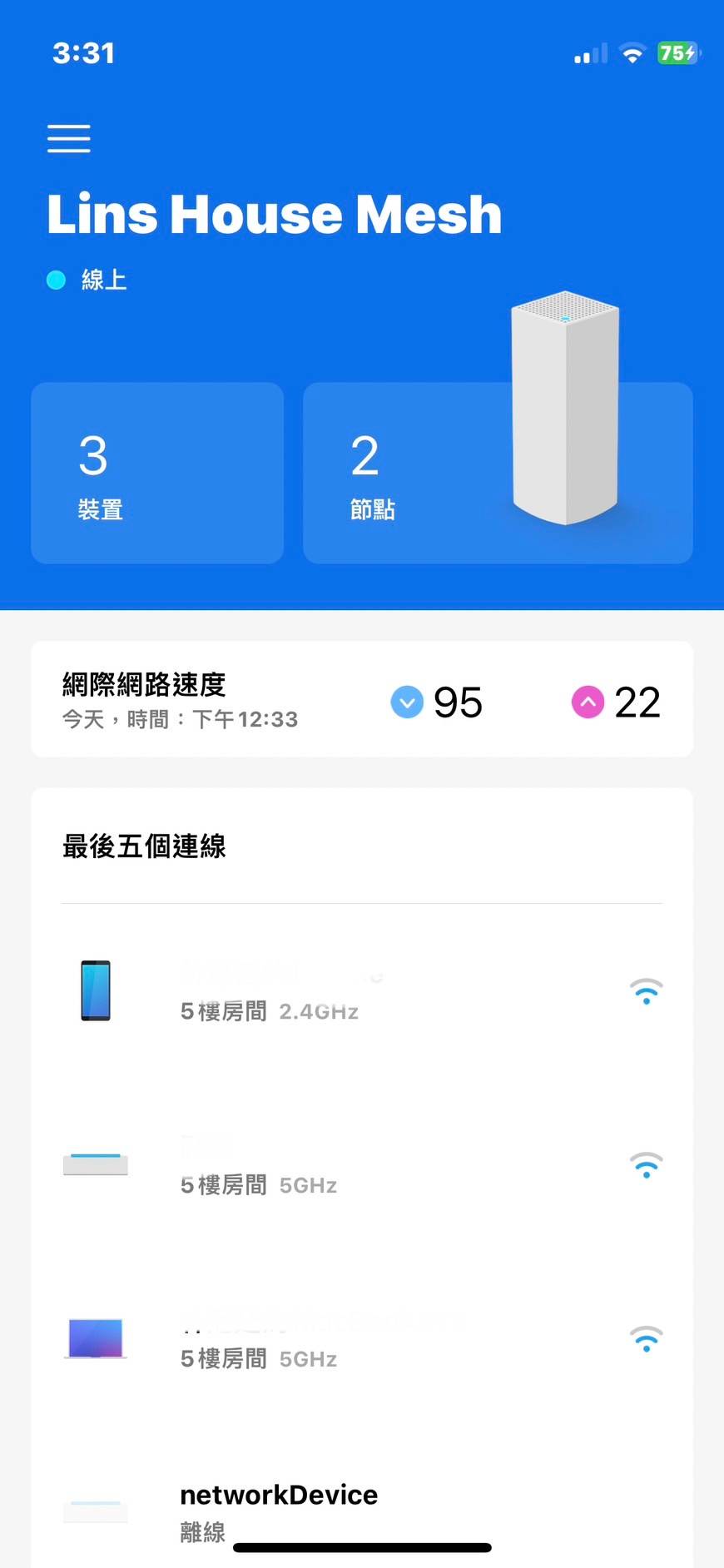
Task: Tap the blue online status dot
Action: [56, 280]
